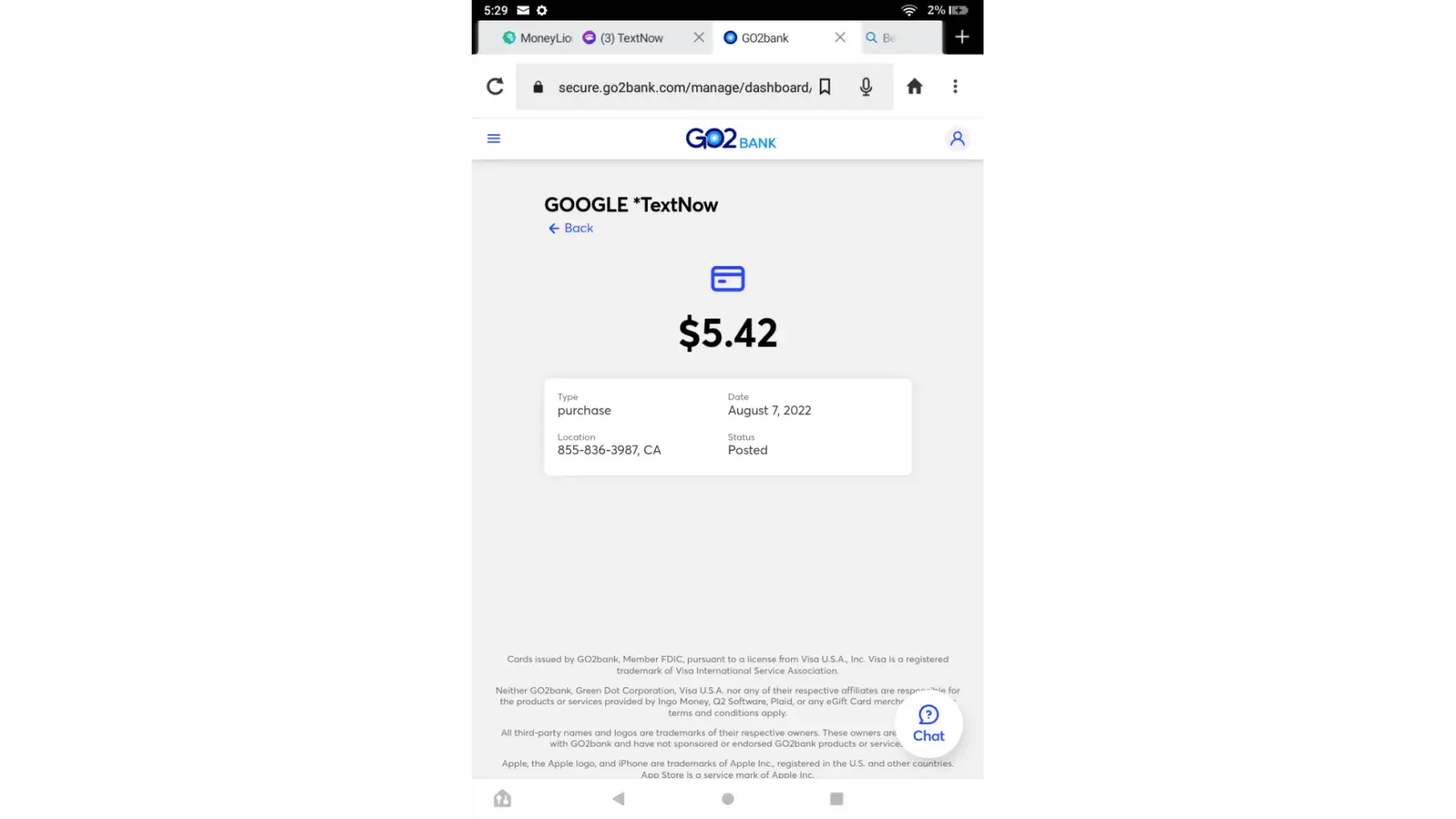This screenshot has height=819, width=1456.
Task: Bookmark this page
Action: coord(825,87)
